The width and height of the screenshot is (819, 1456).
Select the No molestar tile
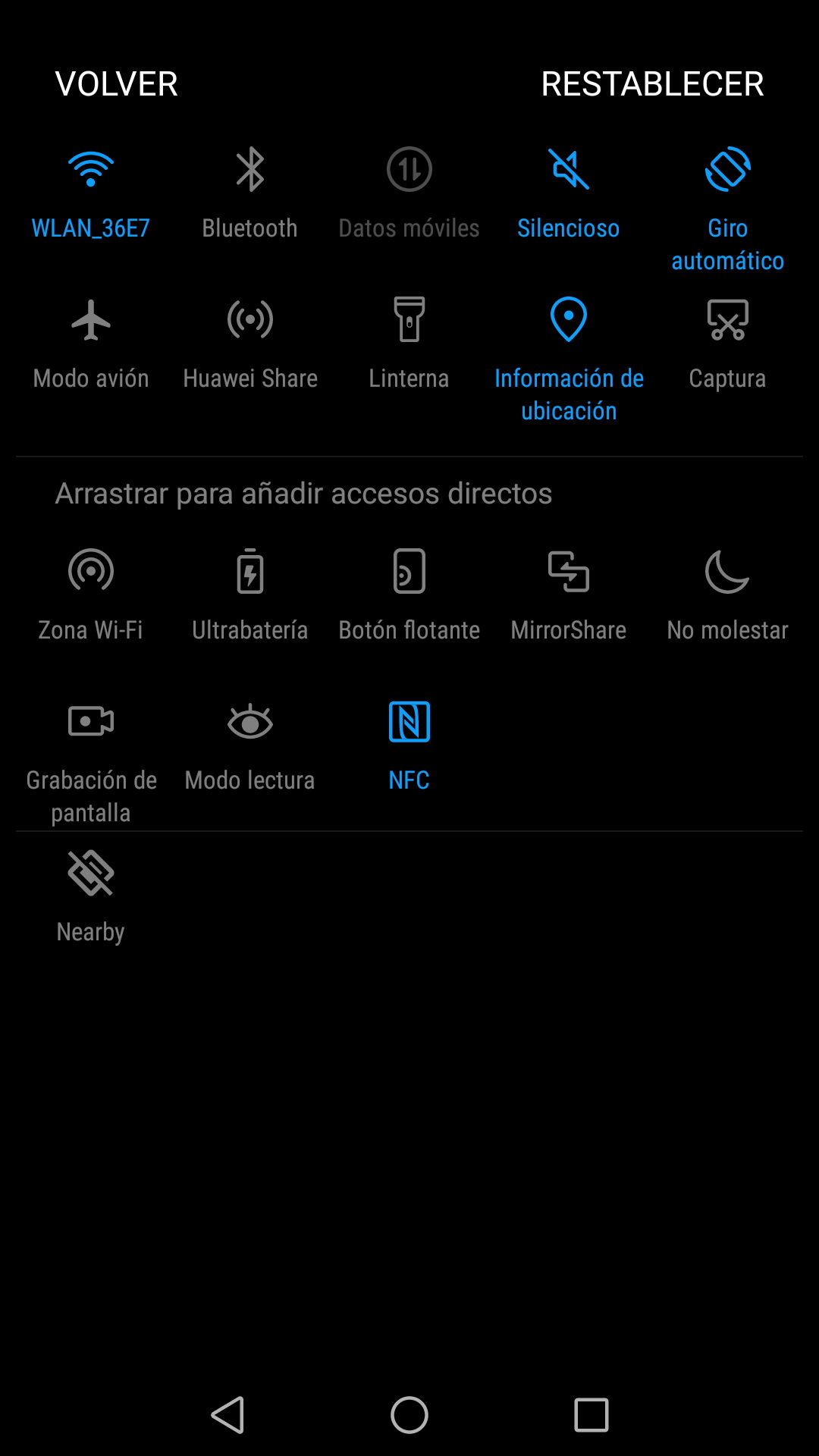click(728, 595)
